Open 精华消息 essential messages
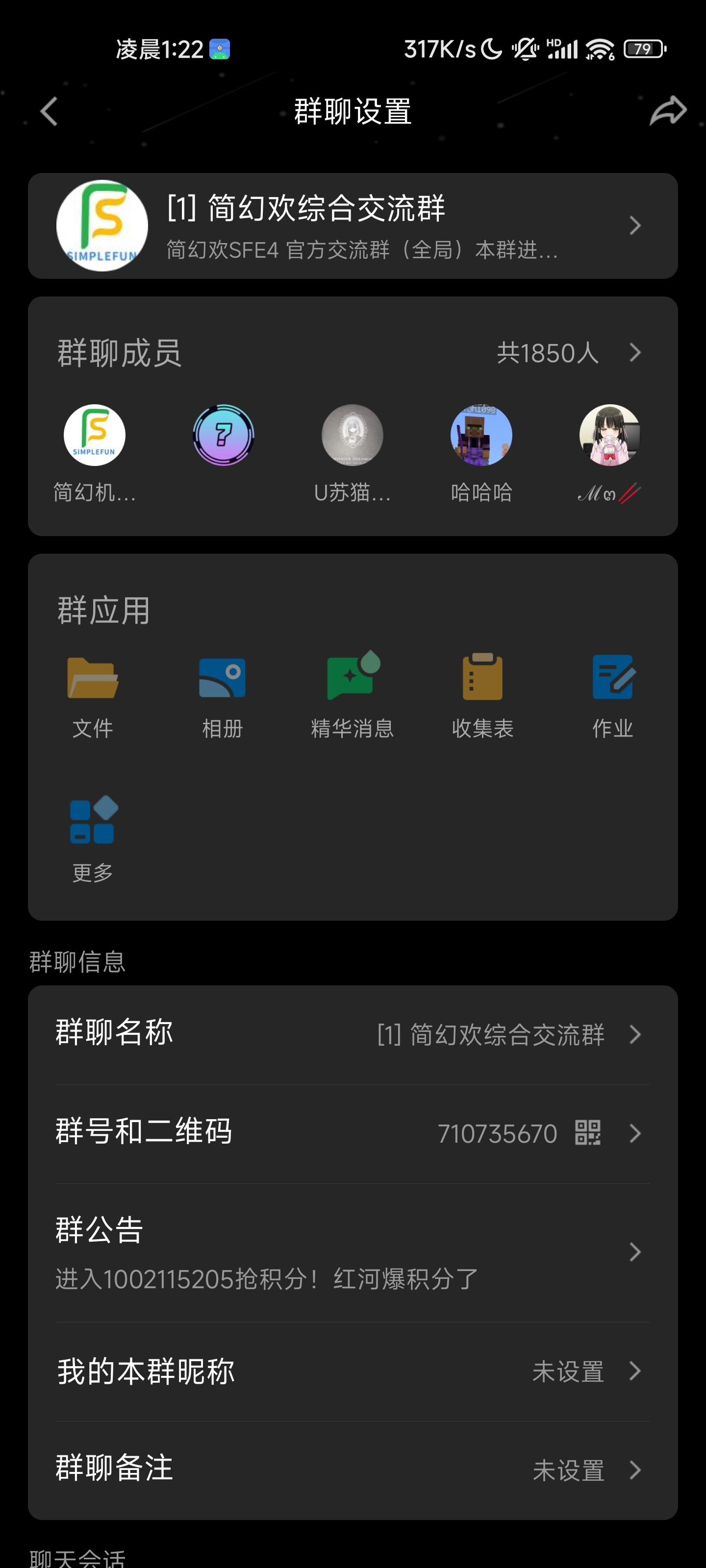The height and width of the screenshot is (1568, 706). [x=352, y=697]
